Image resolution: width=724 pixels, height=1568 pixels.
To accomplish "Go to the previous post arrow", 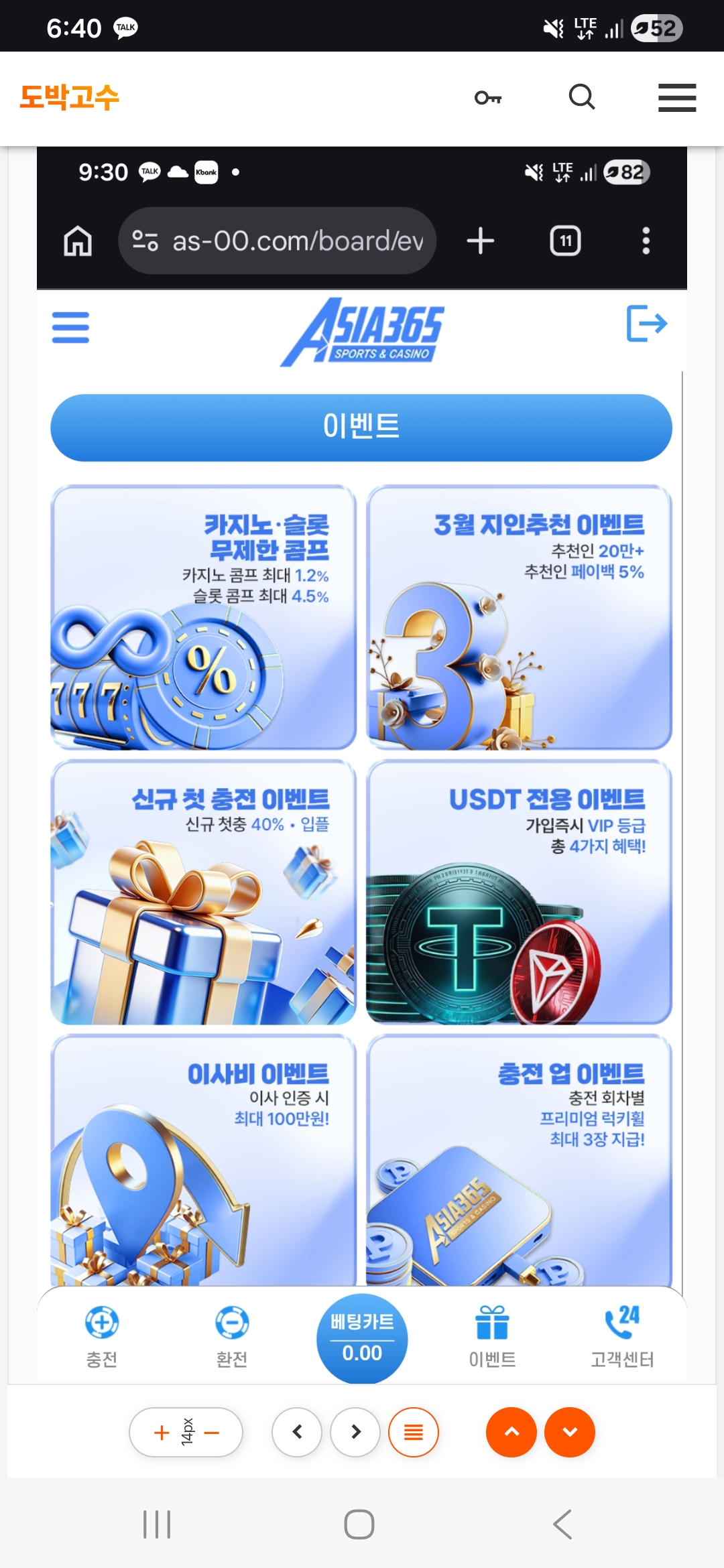I will (297, 1432).
